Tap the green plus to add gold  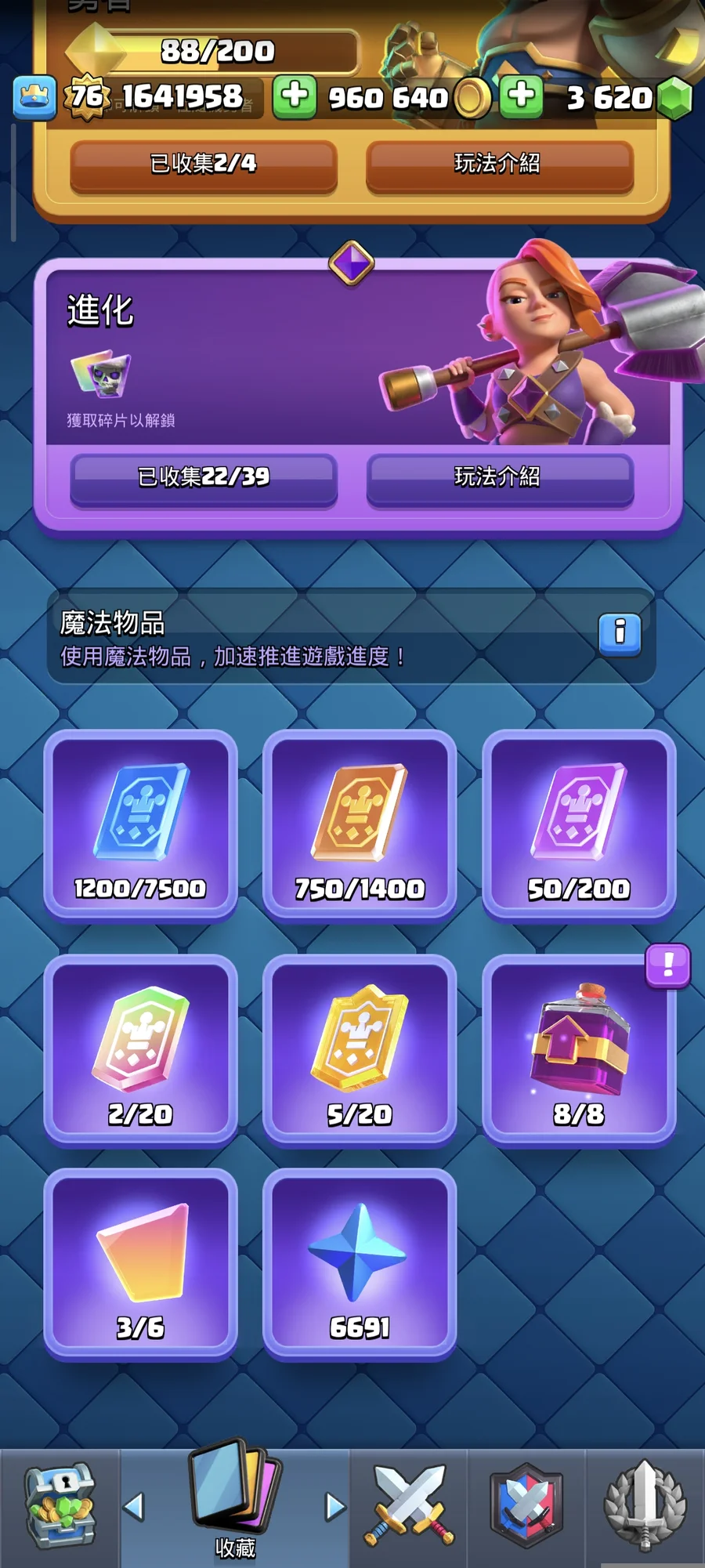(x=295, y=96)
